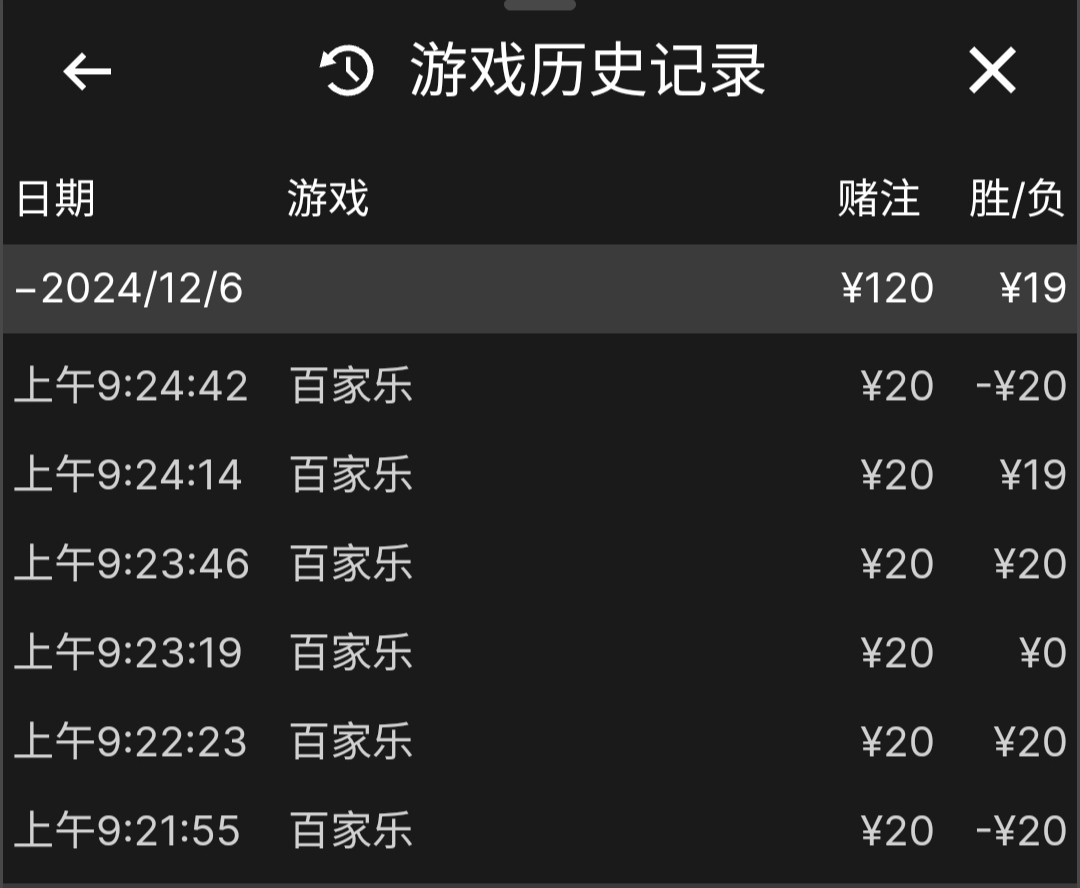Tap the 上午9:21:55 百家乐 entry
This screenshot has height=888, width=1080.
tap(540, 831)
